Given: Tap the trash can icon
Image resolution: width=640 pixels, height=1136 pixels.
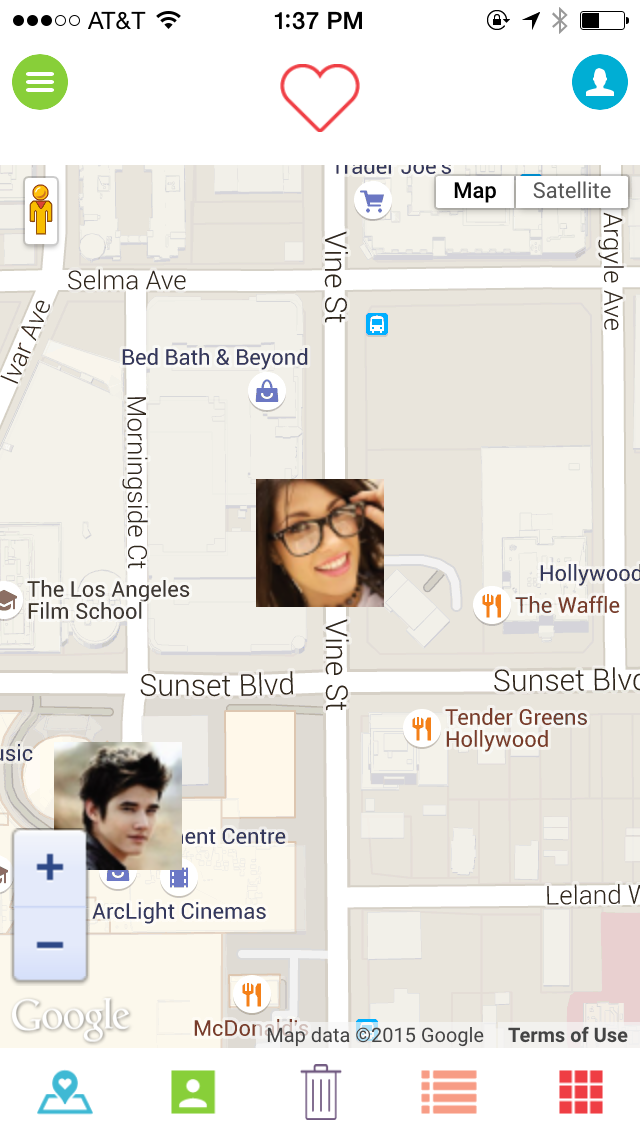Looking at the screenshot, I should 321,1092.
